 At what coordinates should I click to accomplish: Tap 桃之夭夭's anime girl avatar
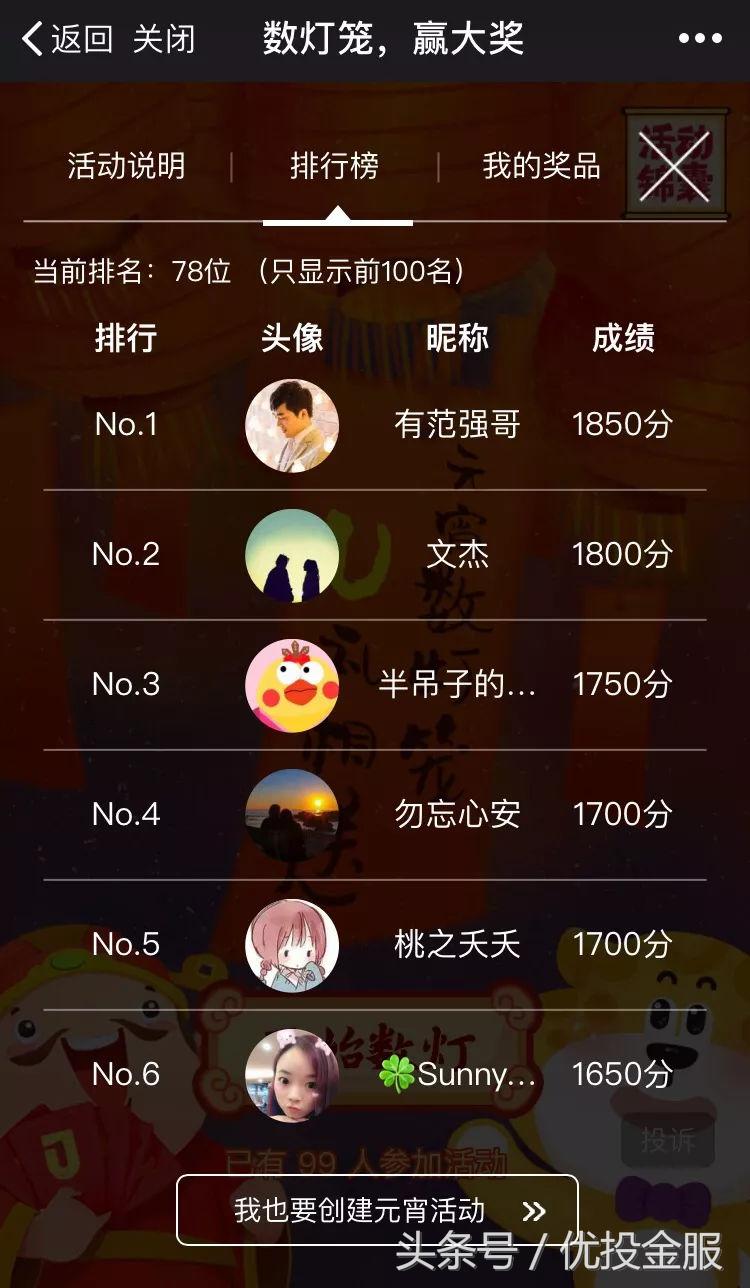[291, 944]
